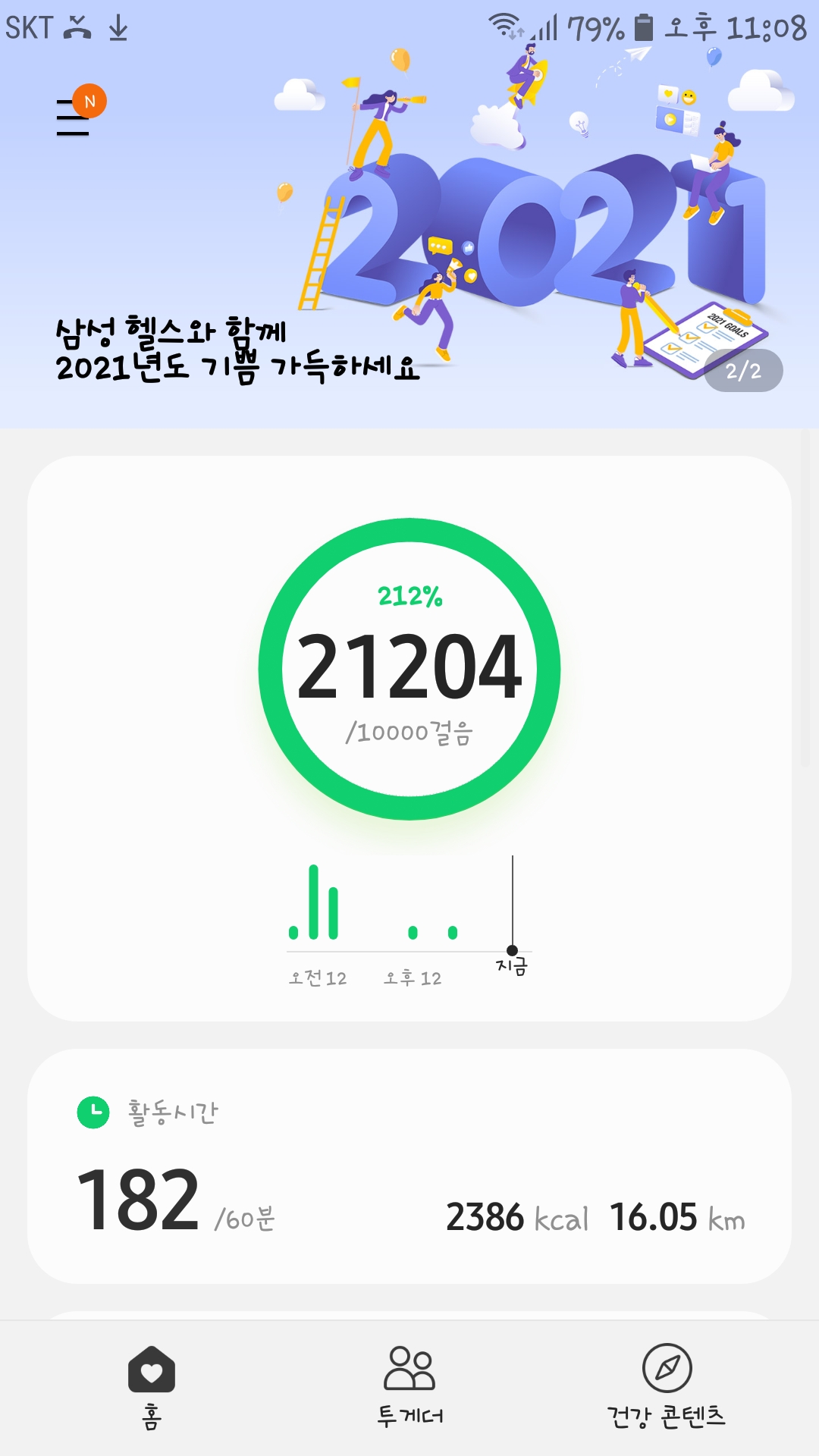The image size is (819, 1456).
Task: Switch to the 홈 tab
Action: click(152, 1386)
